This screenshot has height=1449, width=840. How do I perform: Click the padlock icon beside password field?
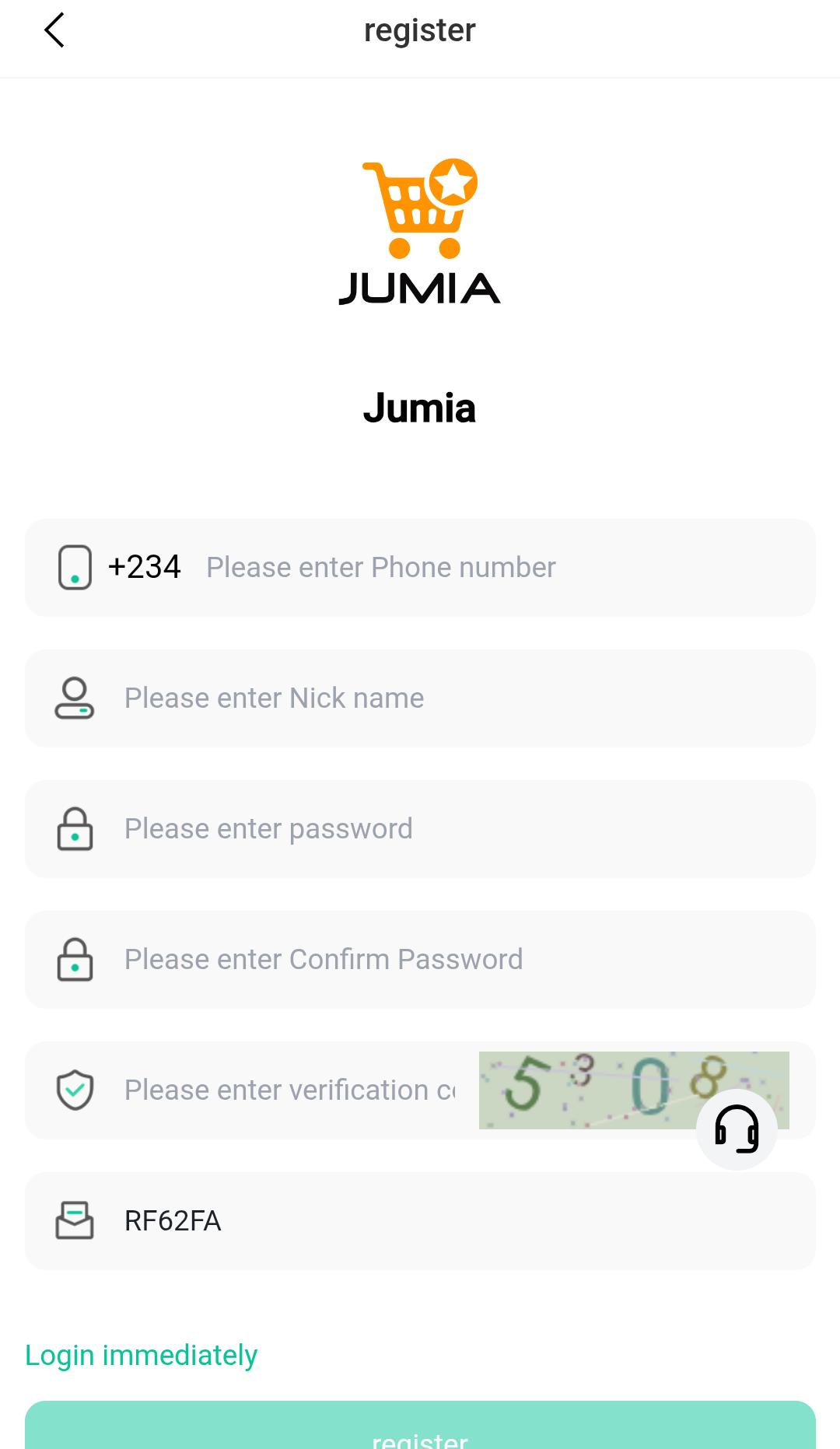[75, 829]
